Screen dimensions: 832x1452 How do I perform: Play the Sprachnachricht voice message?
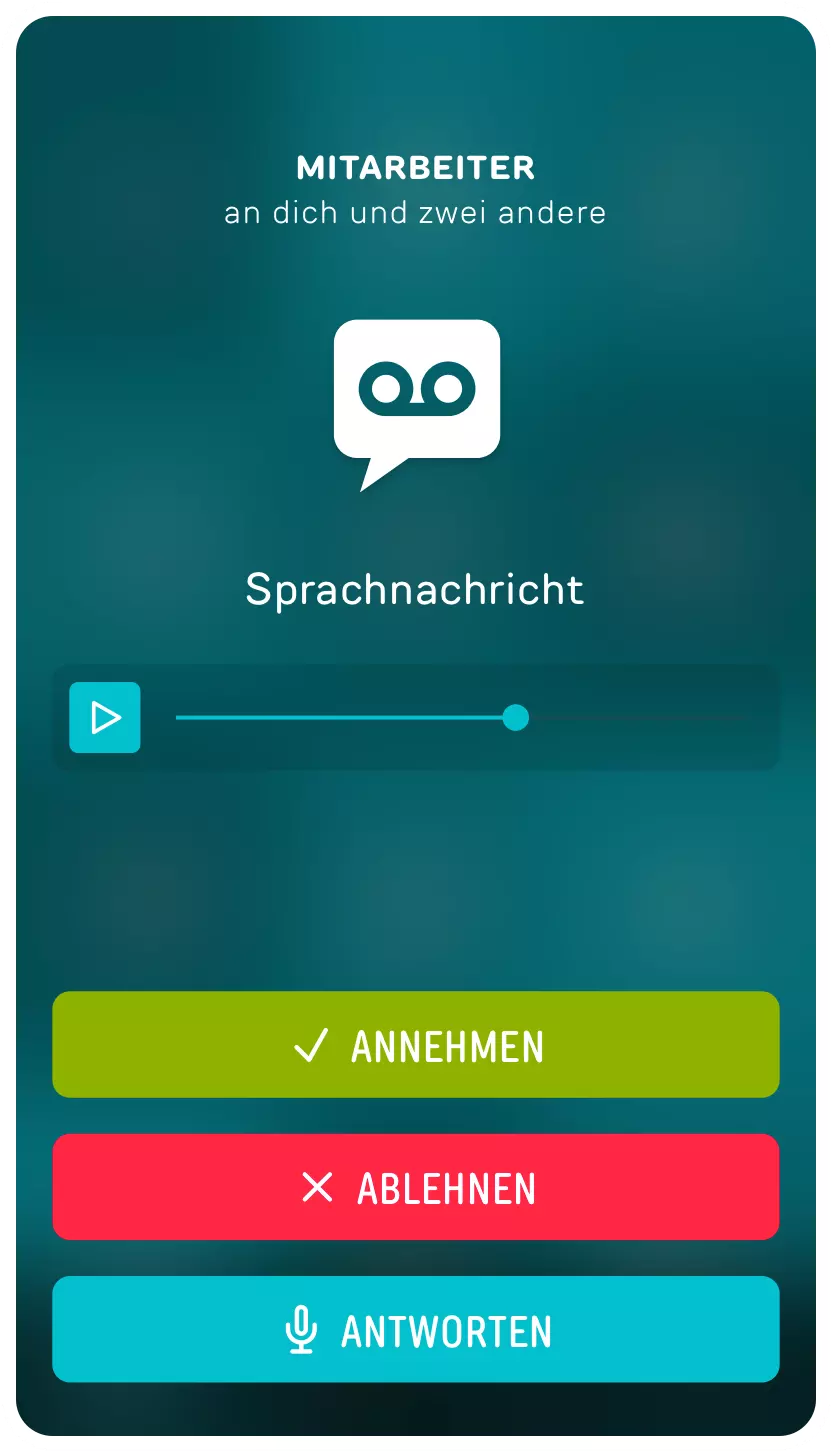[105, 717]
